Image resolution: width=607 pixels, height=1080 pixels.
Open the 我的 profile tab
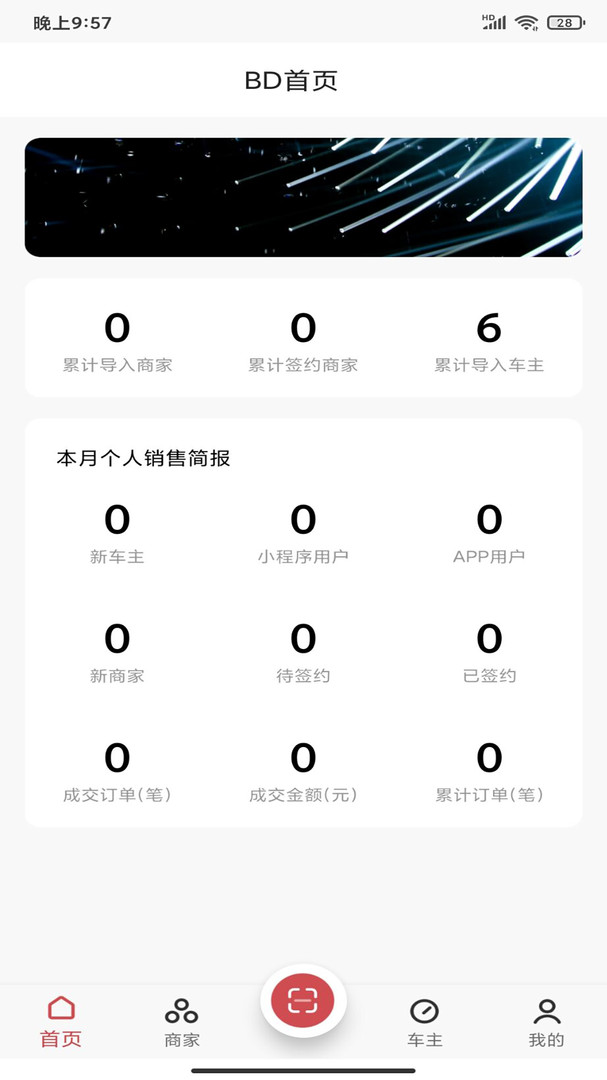546,1021
